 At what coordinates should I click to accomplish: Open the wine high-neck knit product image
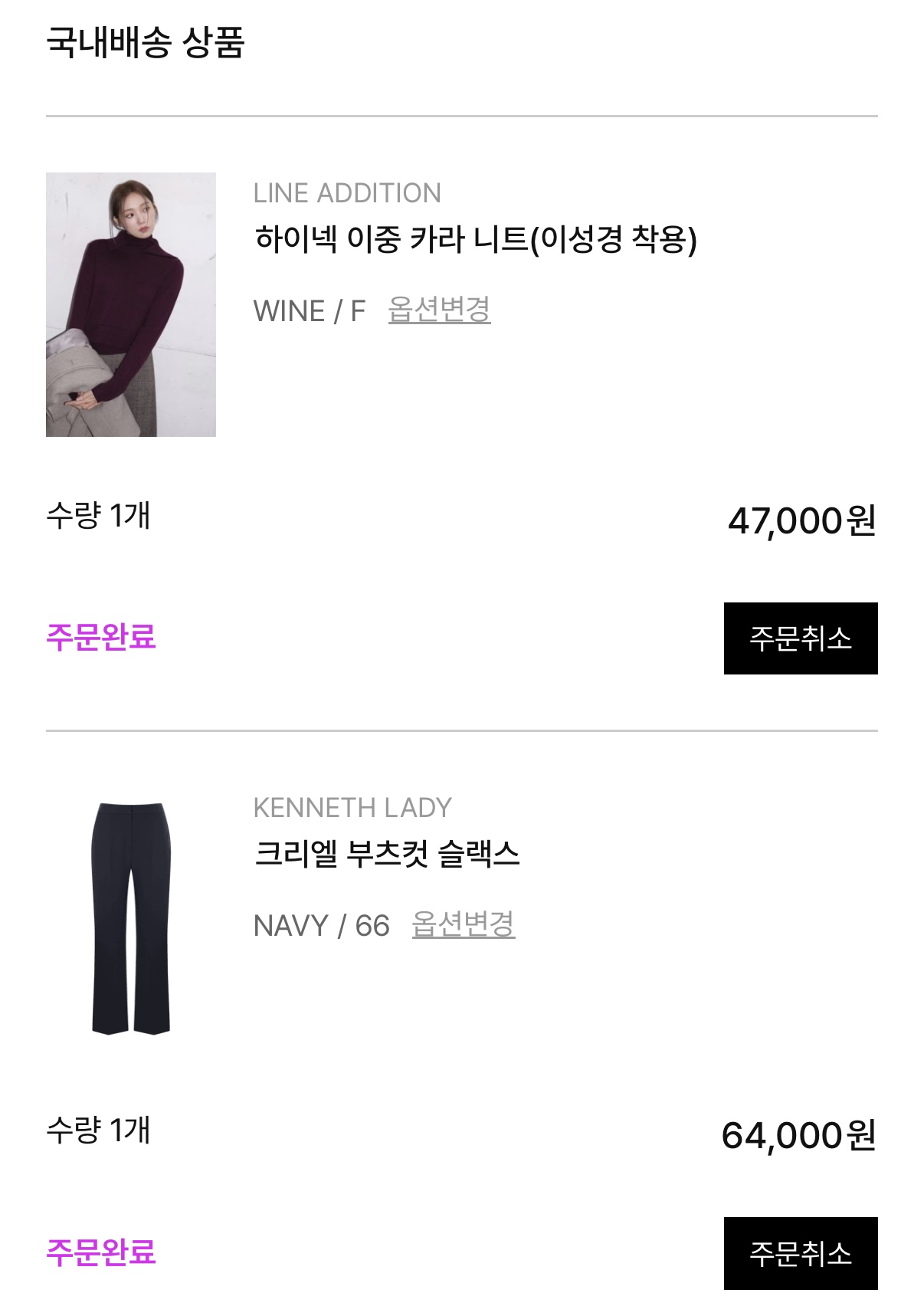pyautogui.click(x=131, y=304)
